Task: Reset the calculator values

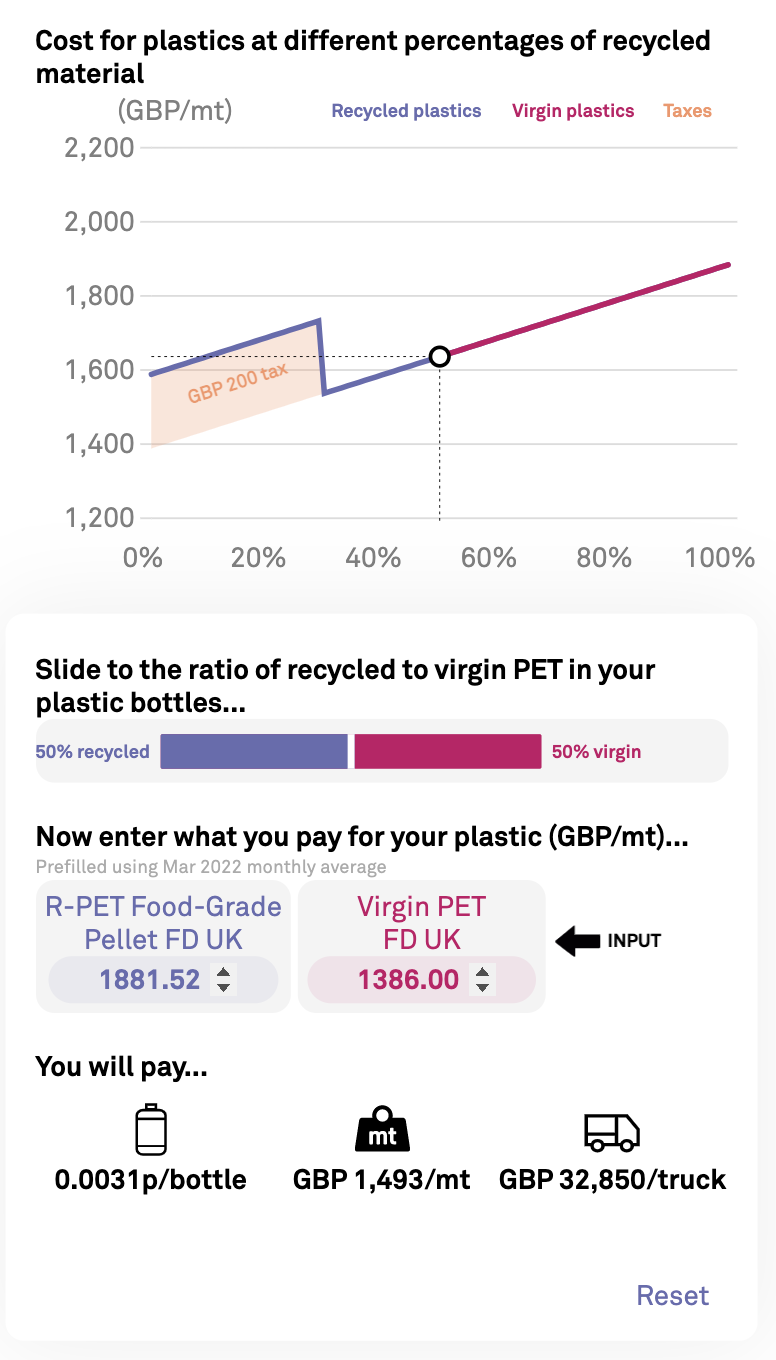Action: click(x=672, y=1296)
